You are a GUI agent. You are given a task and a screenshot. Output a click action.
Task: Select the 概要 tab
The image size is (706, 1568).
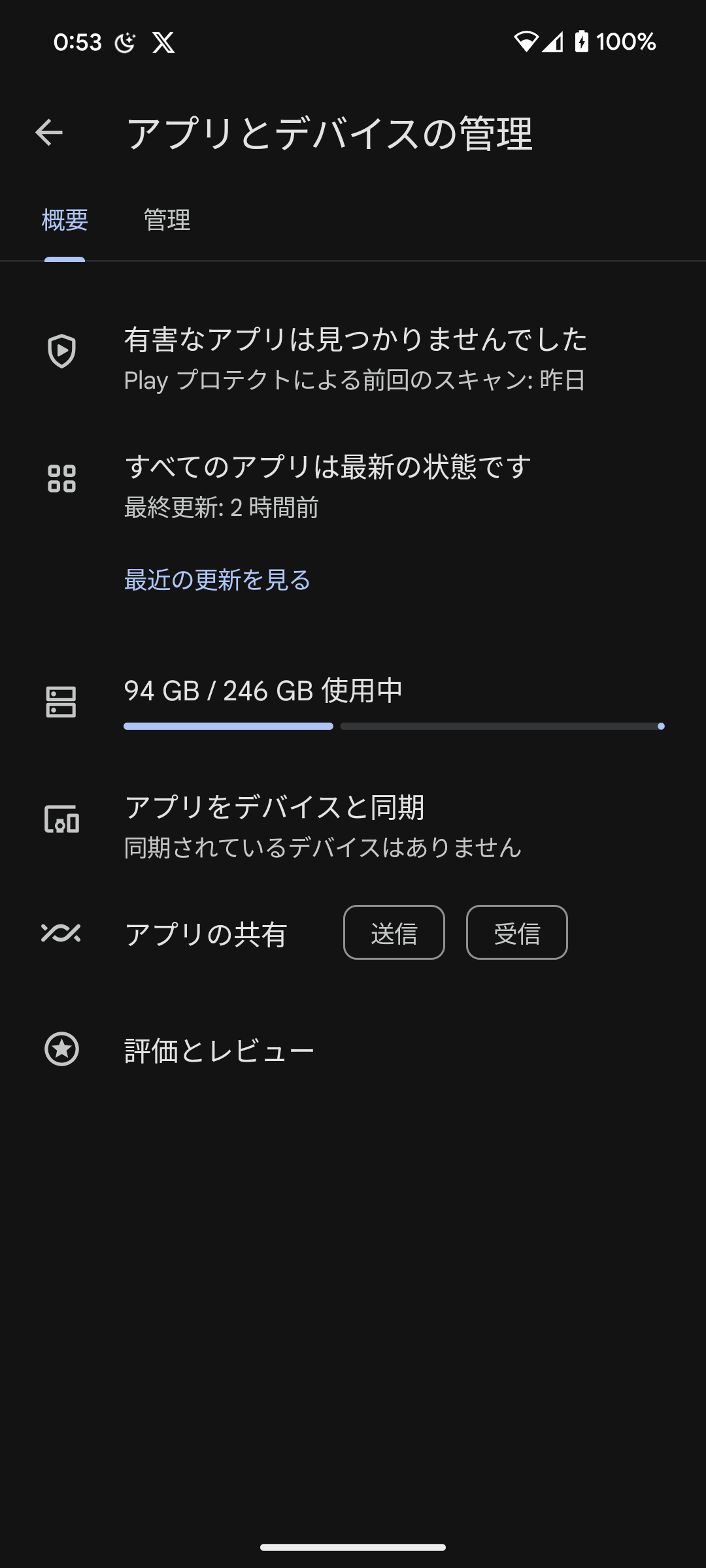click(65, 220)
